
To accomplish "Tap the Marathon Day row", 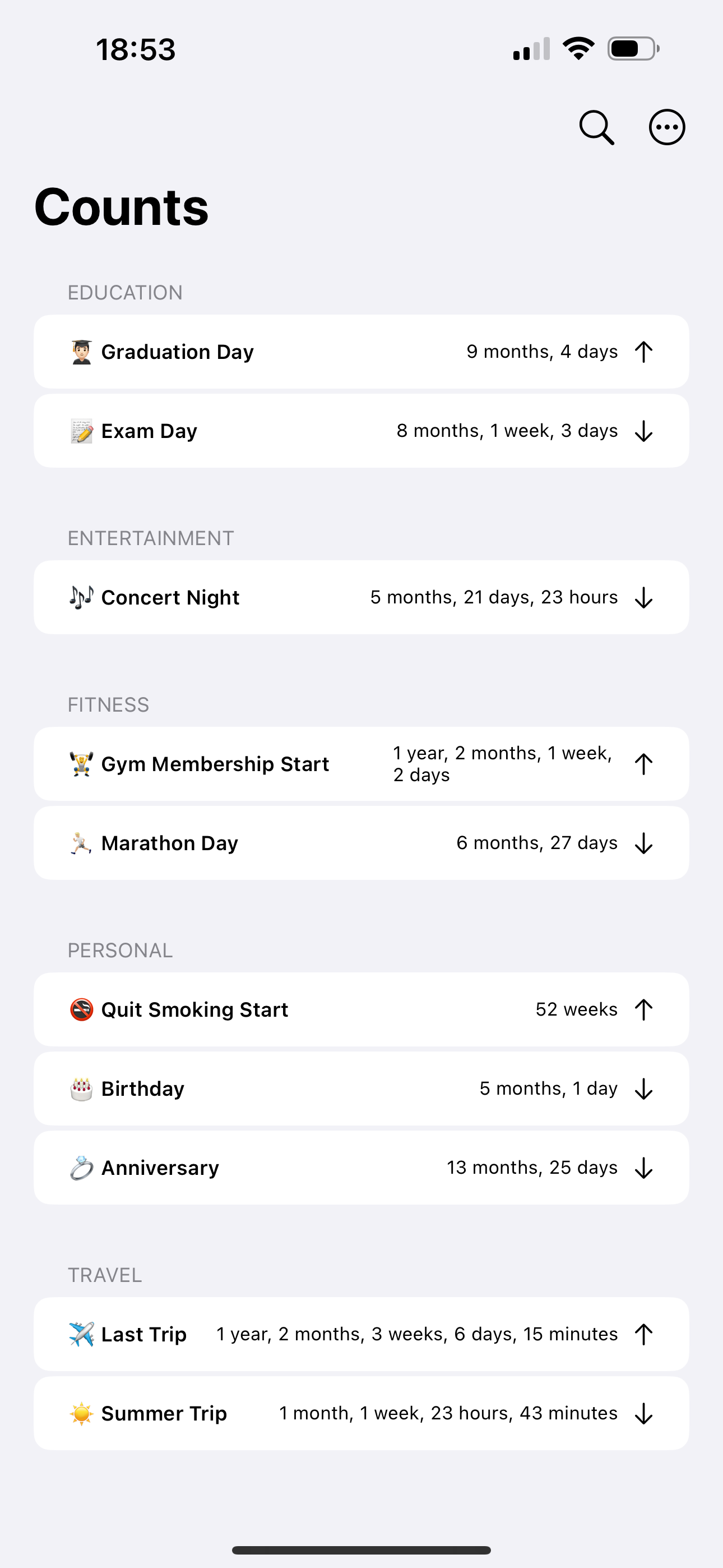I will 361,843.
